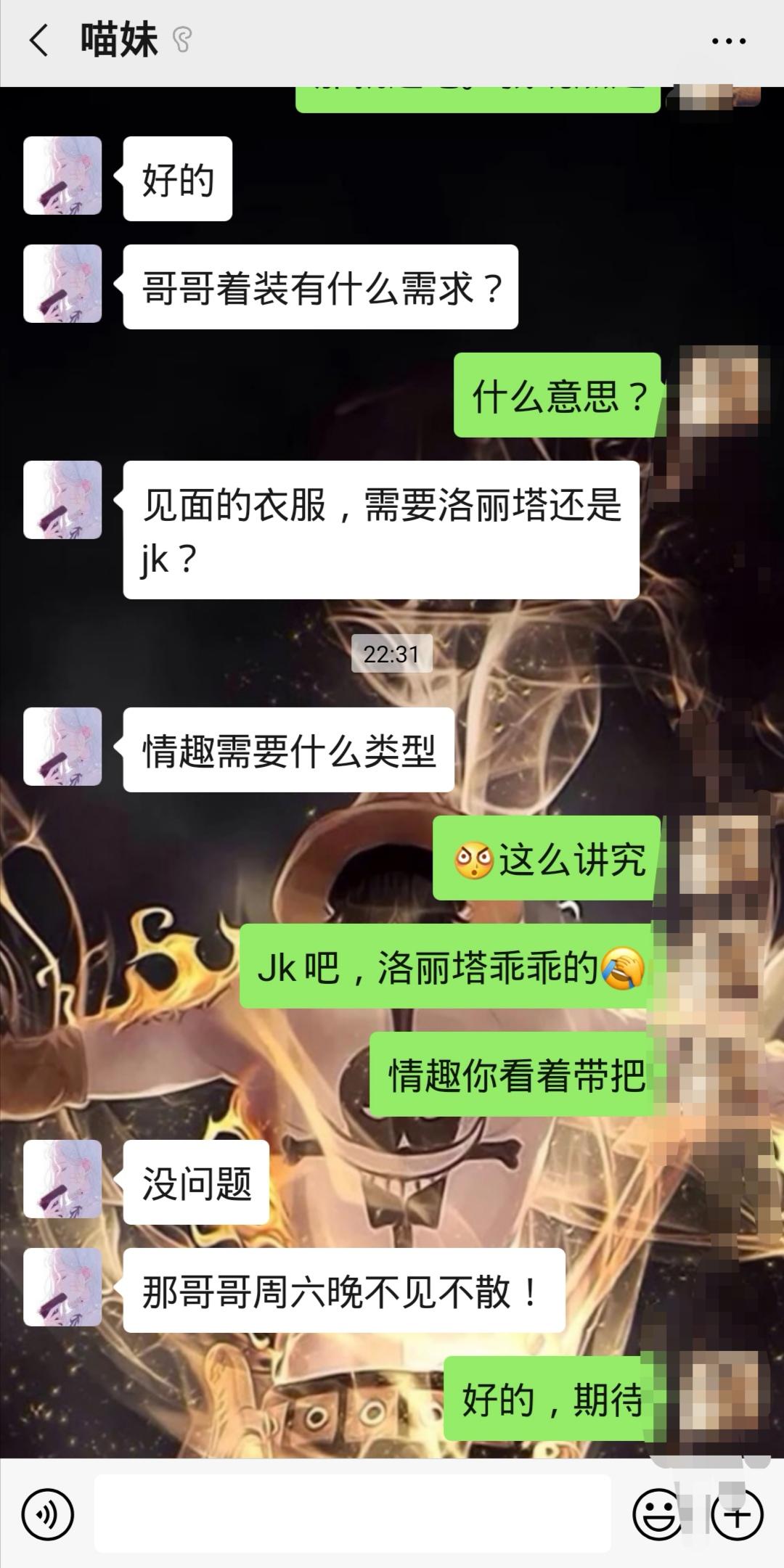The image size is (784, 1568).
Task: Open the plus attachments menu
Action: [737, 1514]
